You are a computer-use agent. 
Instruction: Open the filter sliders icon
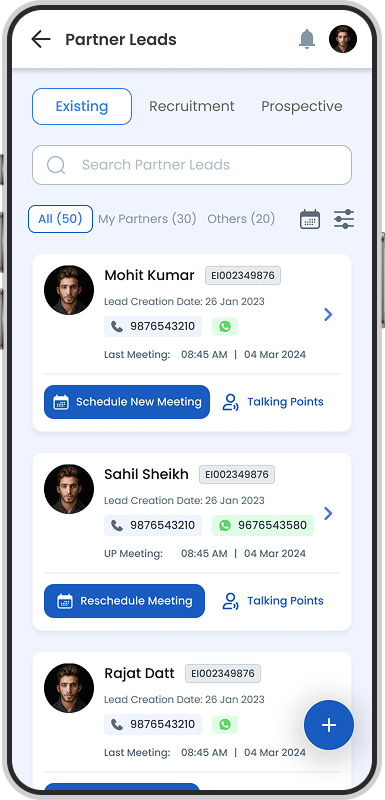click(344, 219)
